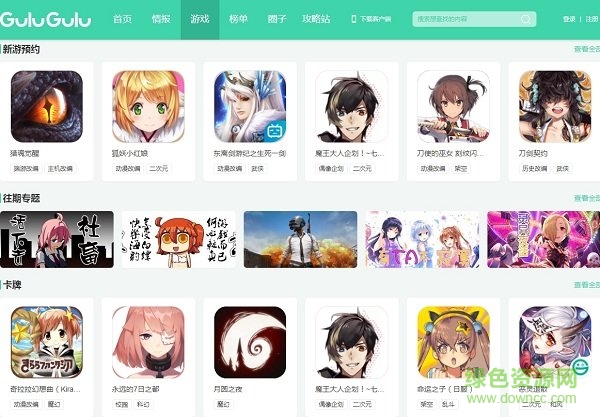Open the 榜单 tab

tap(238, 19)
